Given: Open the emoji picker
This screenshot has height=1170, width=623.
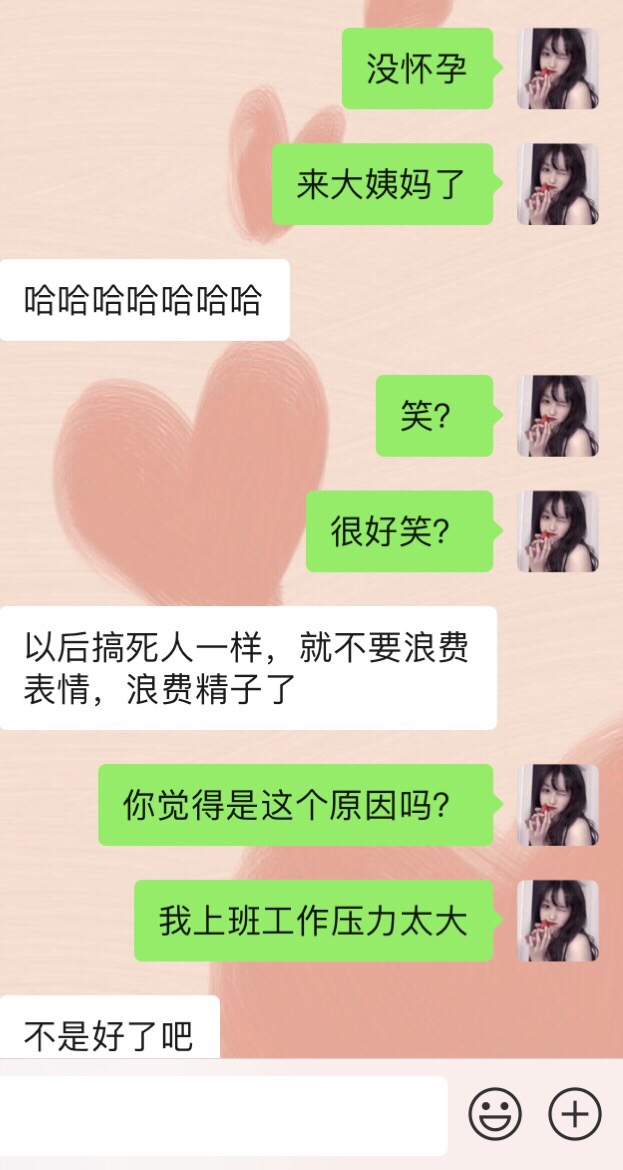Looking at the screenshot, I should pyautogui.click(x=496, y=1113).
